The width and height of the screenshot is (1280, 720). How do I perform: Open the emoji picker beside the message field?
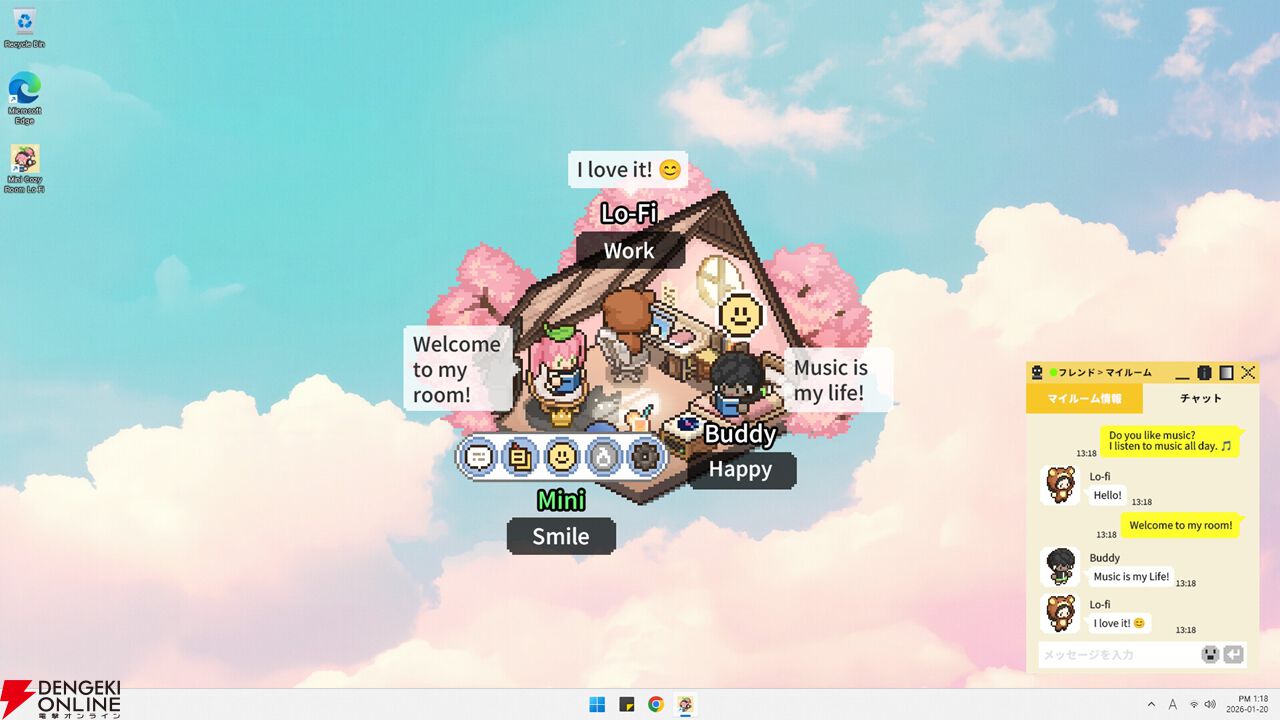pos(1210,655)
